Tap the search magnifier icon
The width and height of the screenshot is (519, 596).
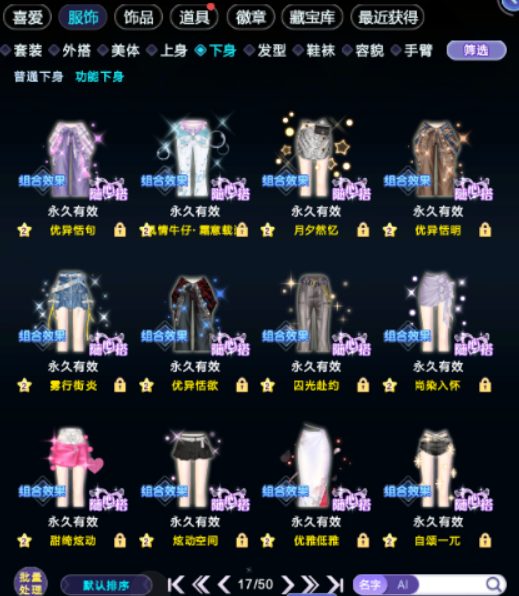tap(493, 584)
